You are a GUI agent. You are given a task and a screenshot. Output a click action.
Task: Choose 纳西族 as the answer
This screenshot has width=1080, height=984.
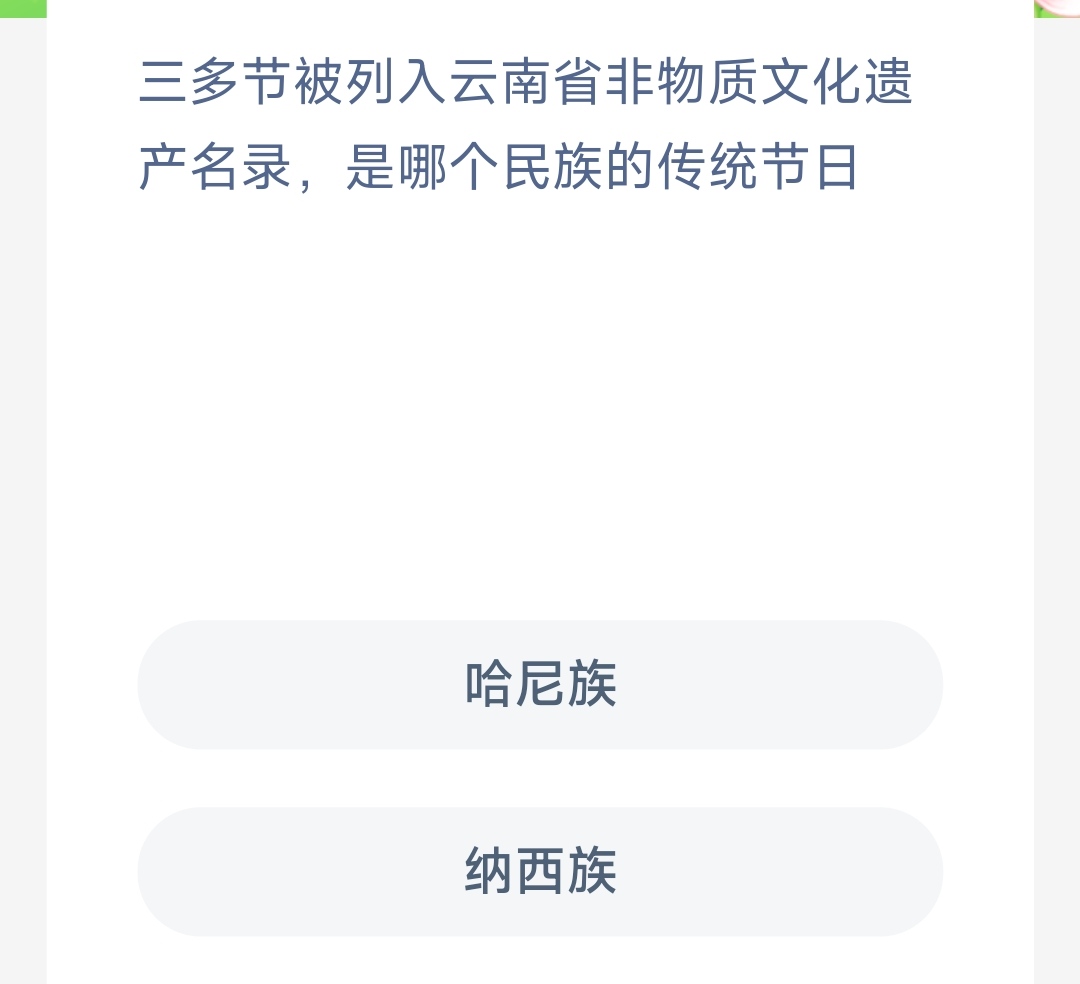pos(540,871)
